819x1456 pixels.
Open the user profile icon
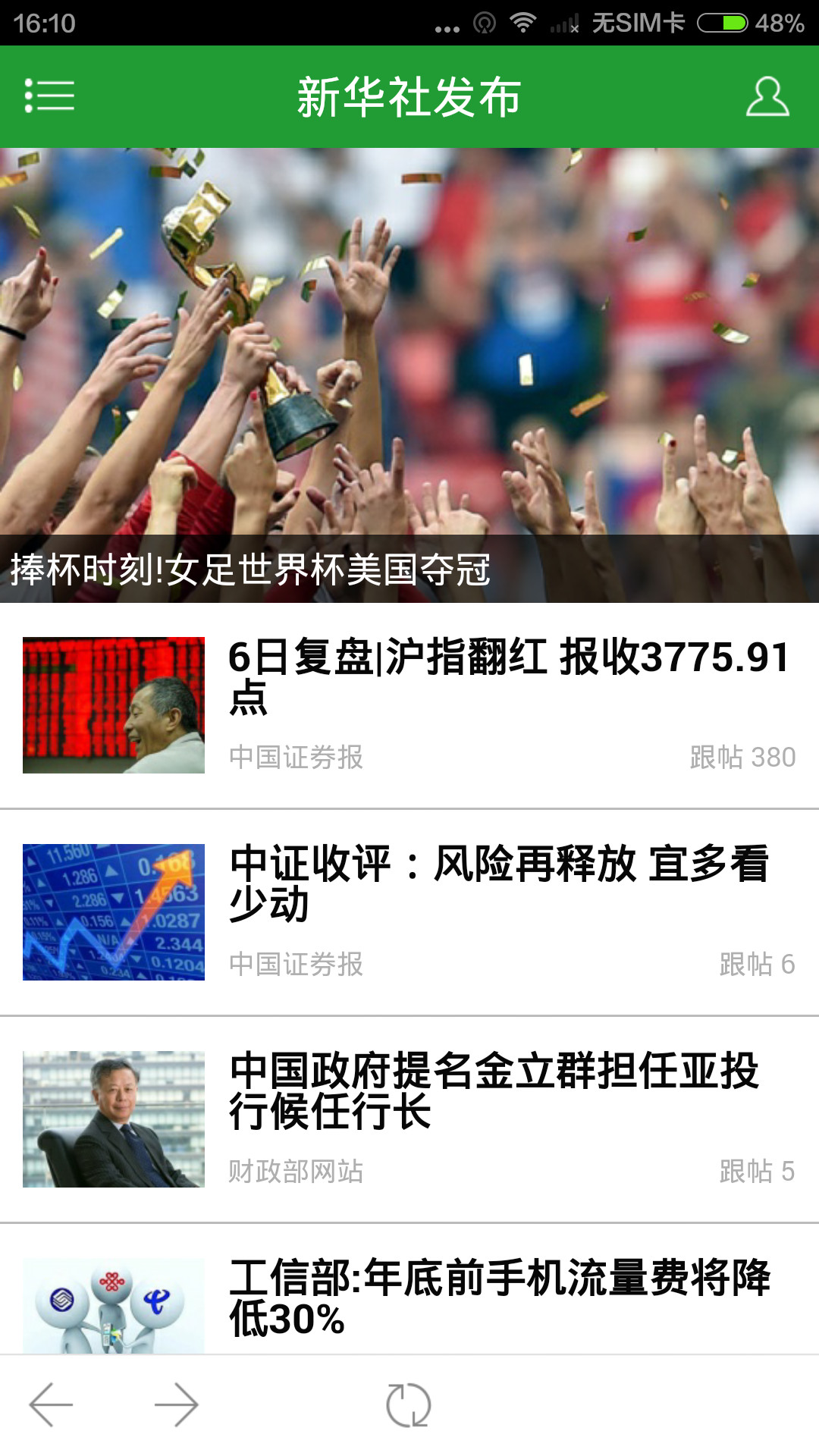click(x=767, y=96)
